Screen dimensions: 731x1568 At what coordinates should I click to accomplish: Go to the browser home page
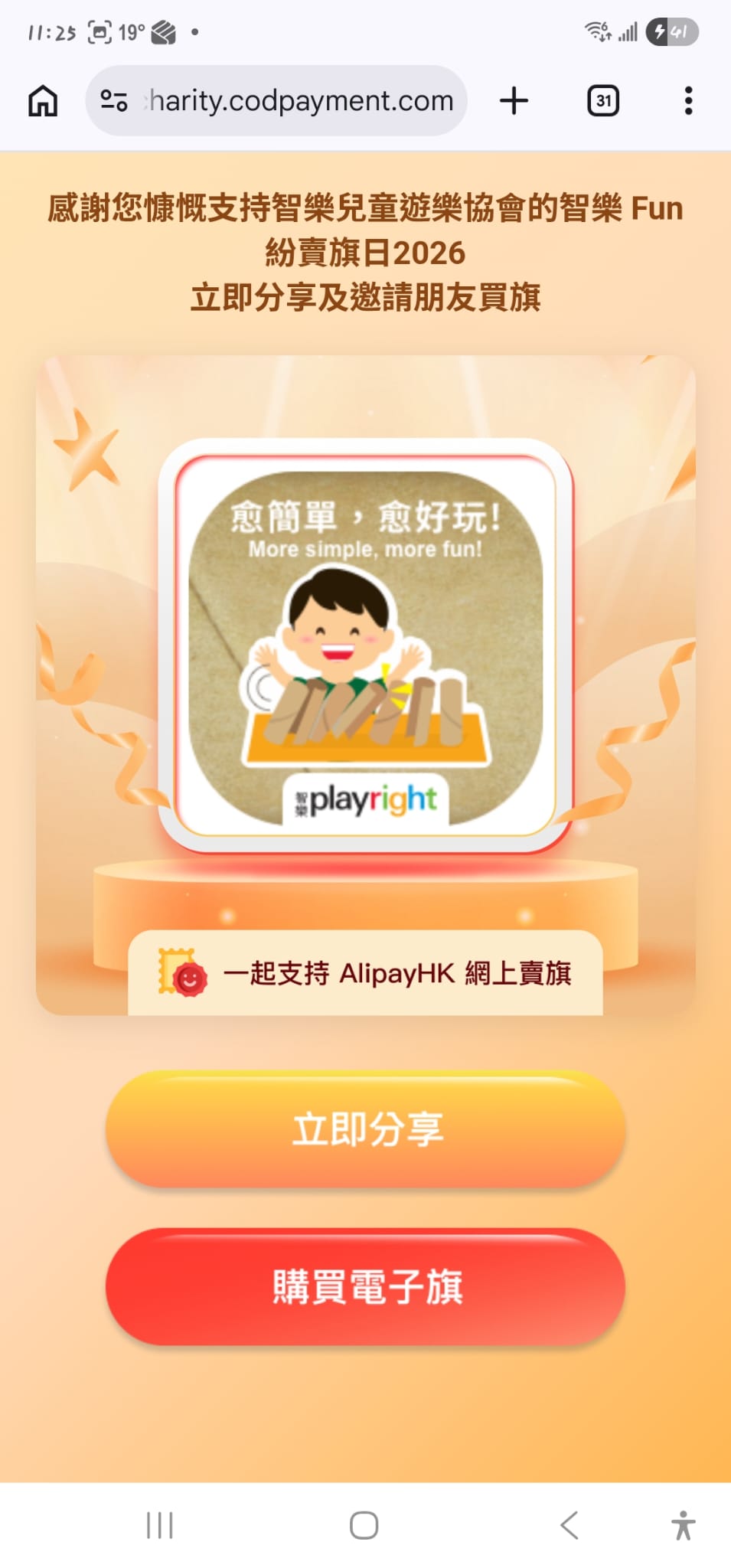[43, 100]
